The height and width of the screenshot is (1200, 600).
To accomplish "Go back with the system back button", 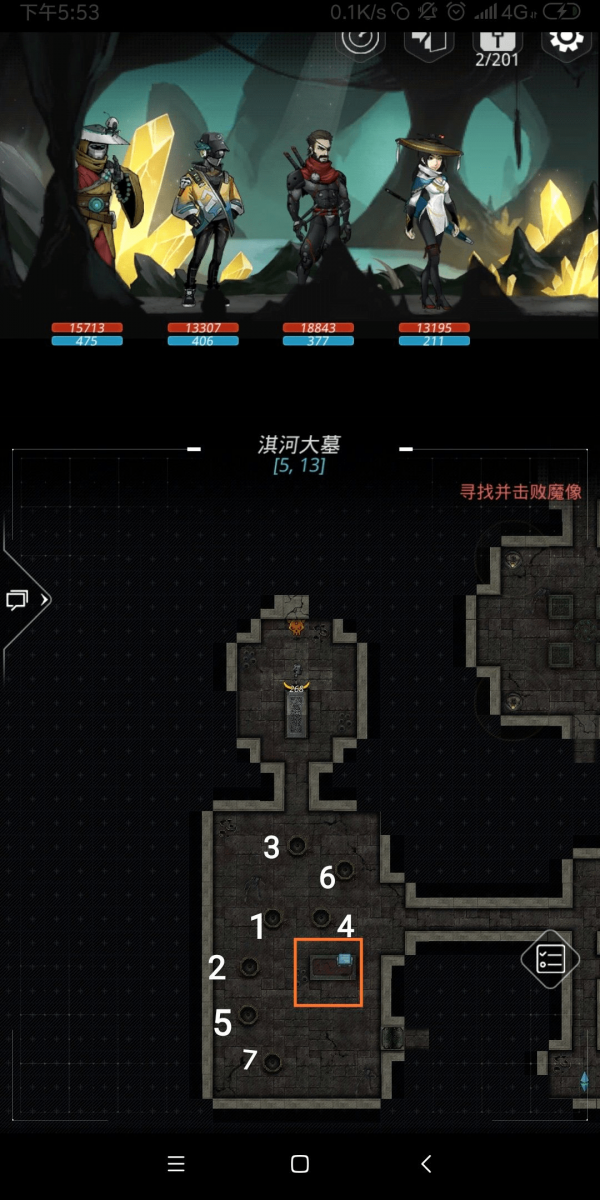I will 426,1163.
